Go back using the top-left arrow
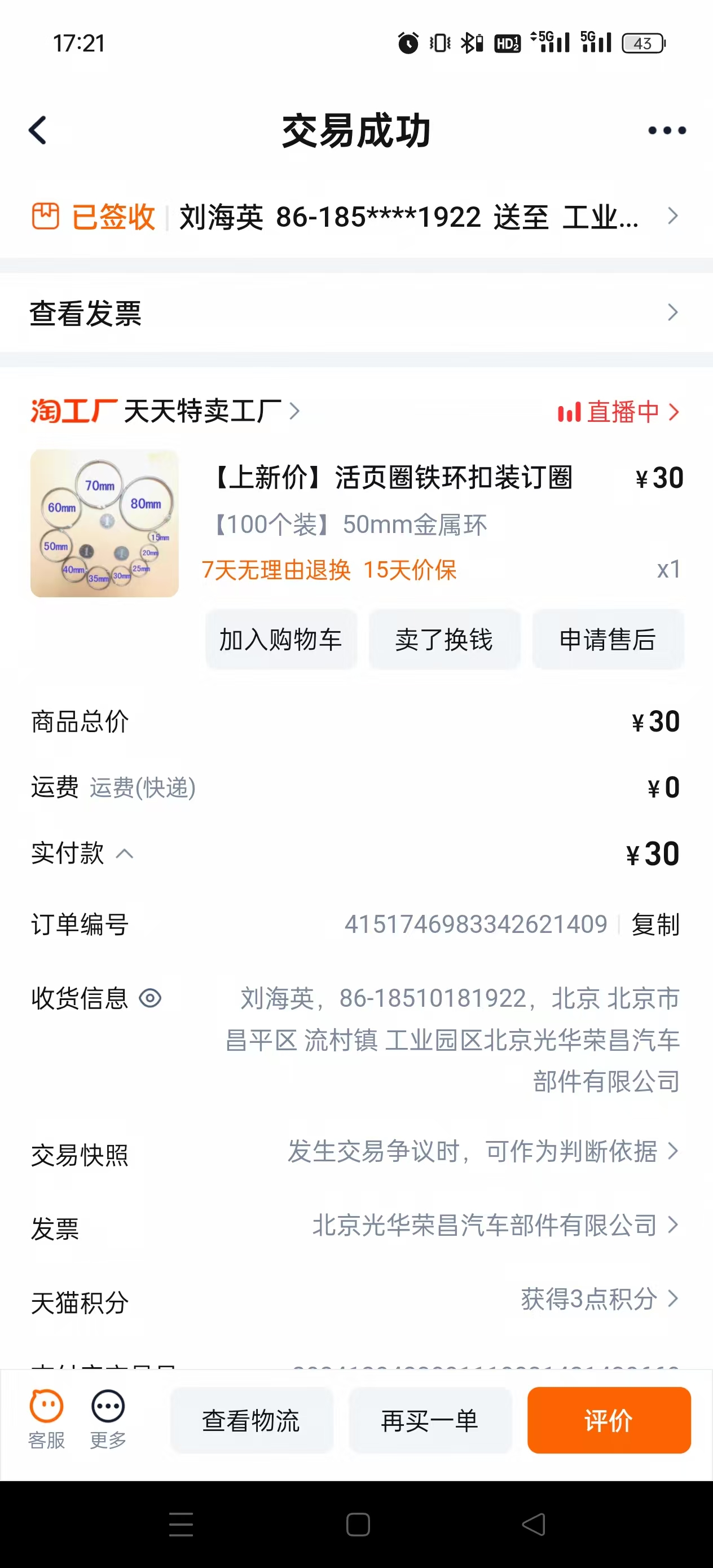Screen dimensions: 713x1568 click(38, 130)
